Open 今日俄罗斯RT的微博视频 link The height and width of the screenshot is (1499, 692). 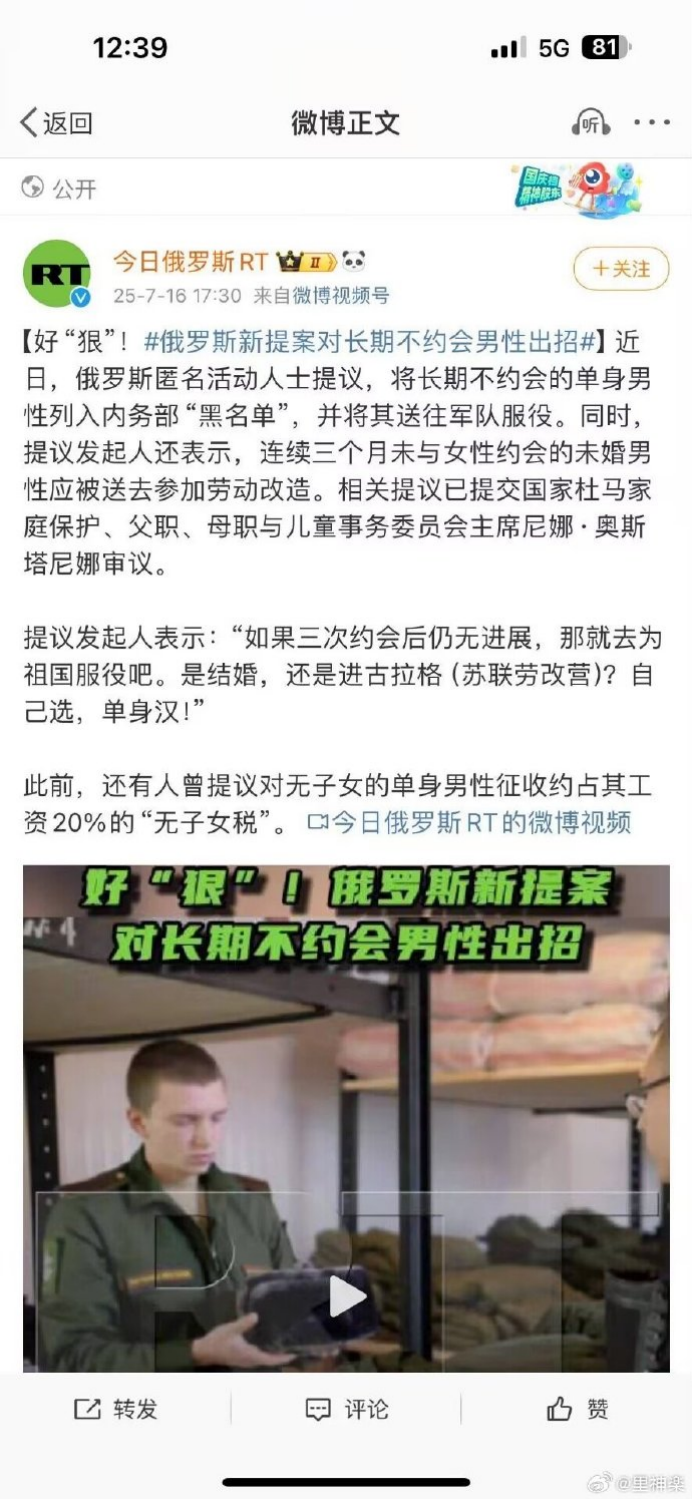coord(470,822)
